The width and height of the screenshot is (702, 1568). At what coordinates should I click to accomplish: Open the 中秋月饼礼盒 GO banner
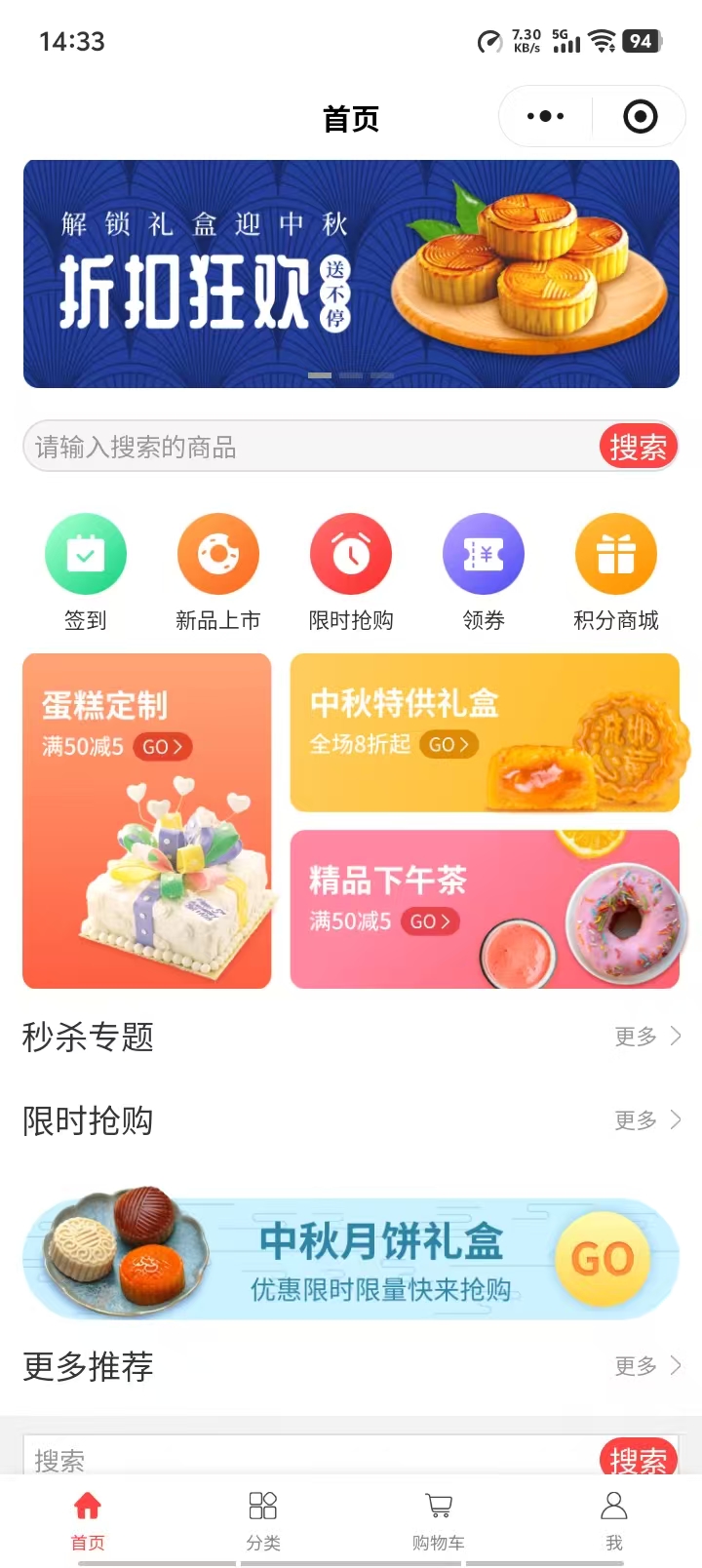(x=351, y=1258)
